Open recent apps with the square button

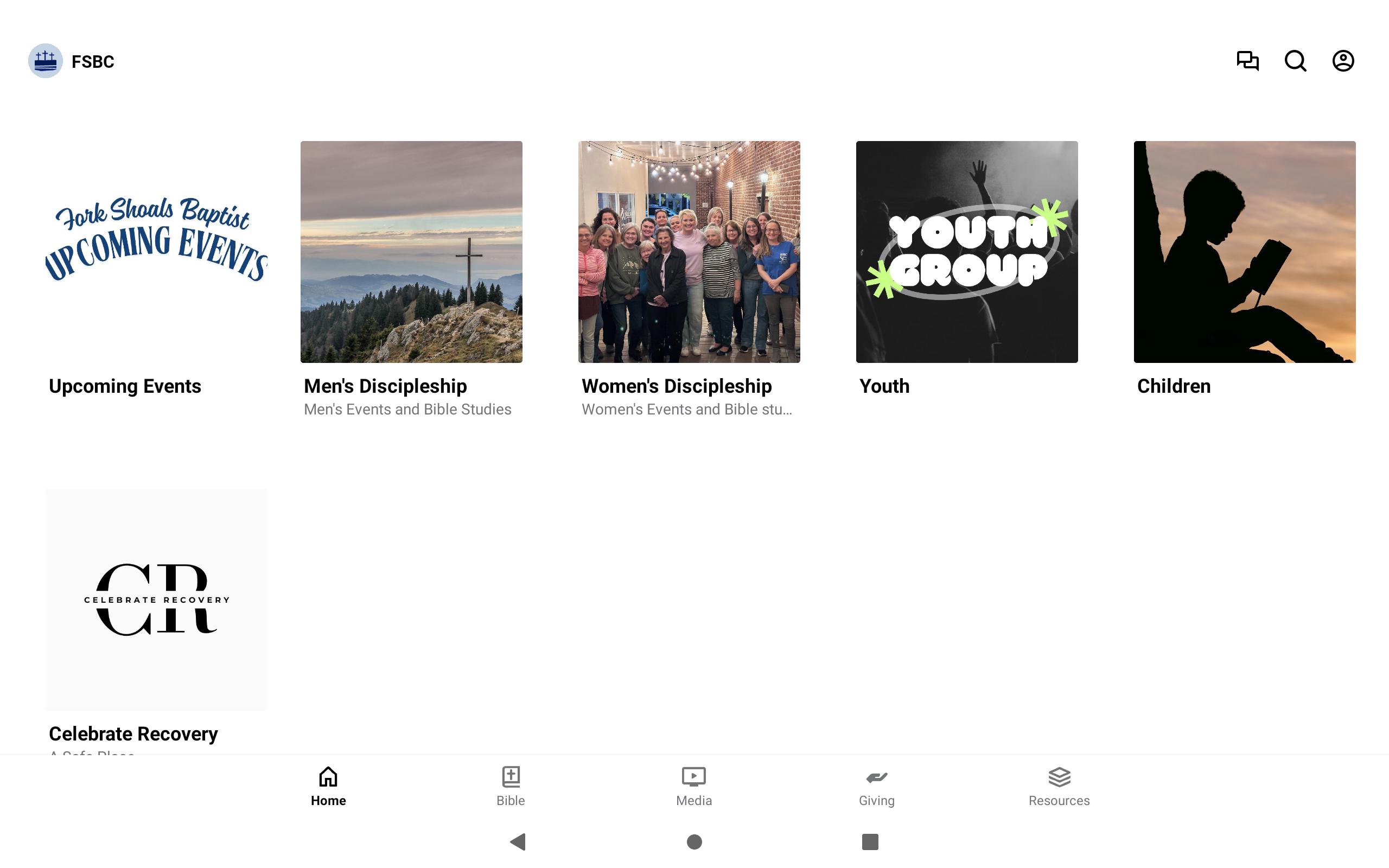click(870, 841)
